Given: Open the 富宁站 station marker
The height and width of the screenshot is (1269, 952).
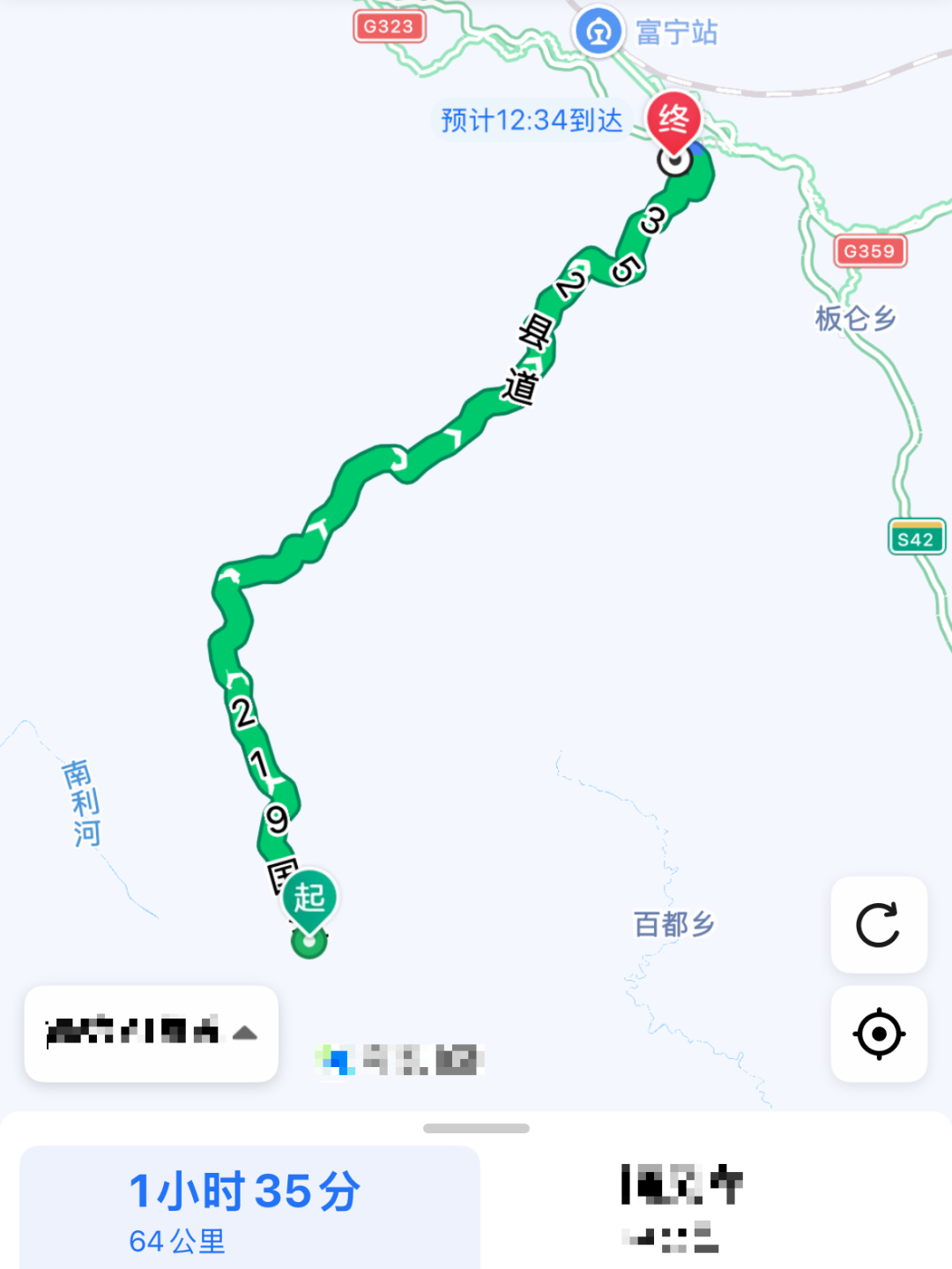Looking at the screenshot, I should (599, 32).
